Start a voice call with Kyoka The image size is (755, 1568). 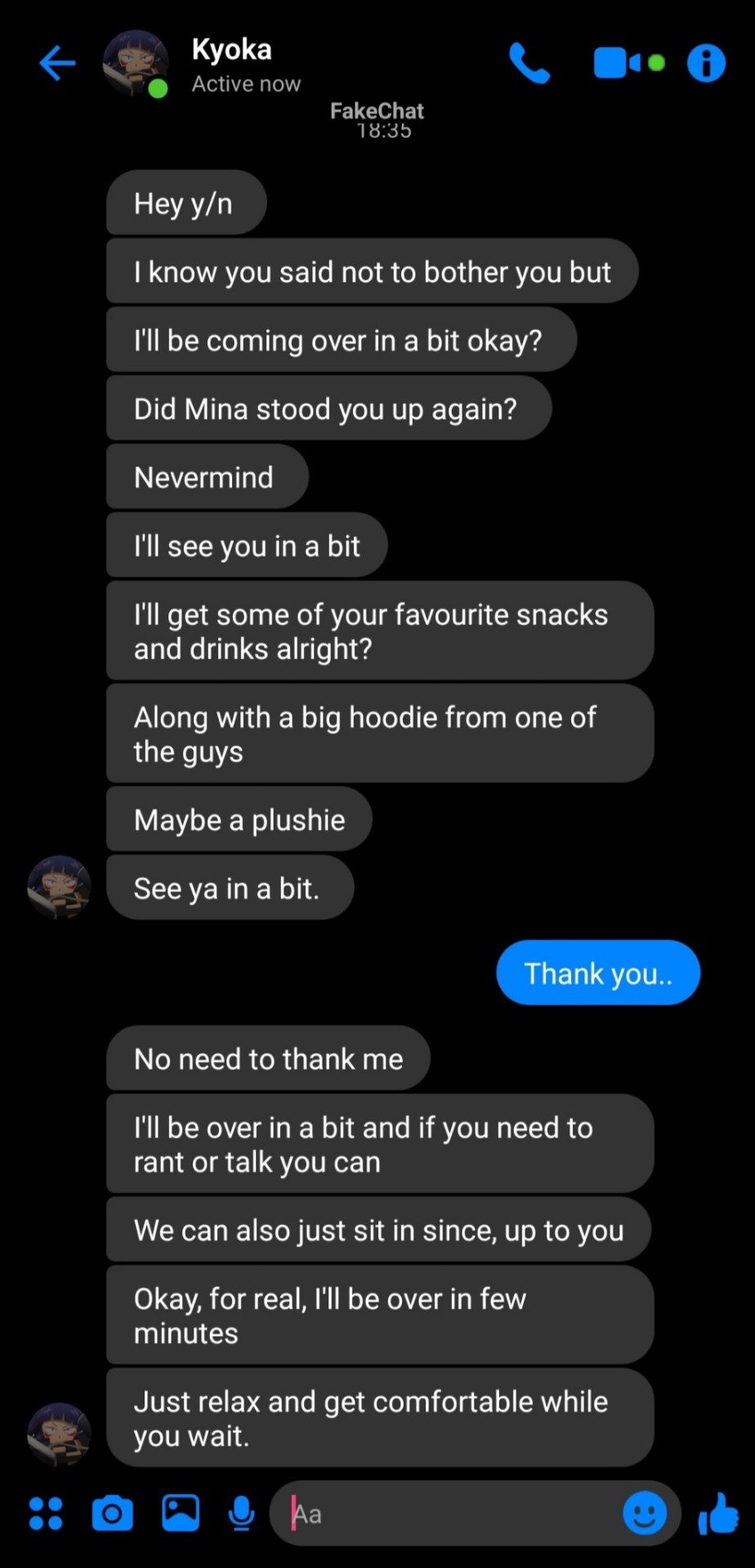(529, 63)
